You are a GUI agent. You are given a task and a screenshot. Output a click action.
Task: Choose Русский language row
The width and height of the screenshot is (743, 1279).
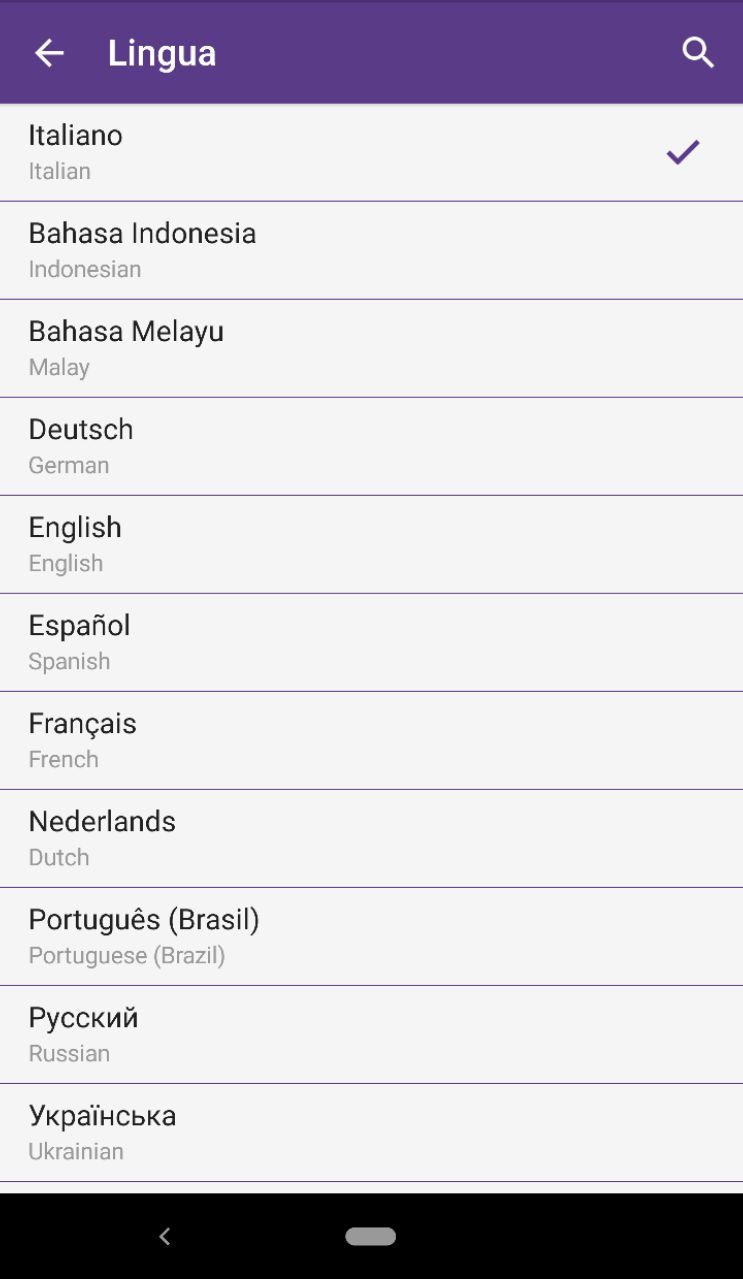click(371, 1035)
